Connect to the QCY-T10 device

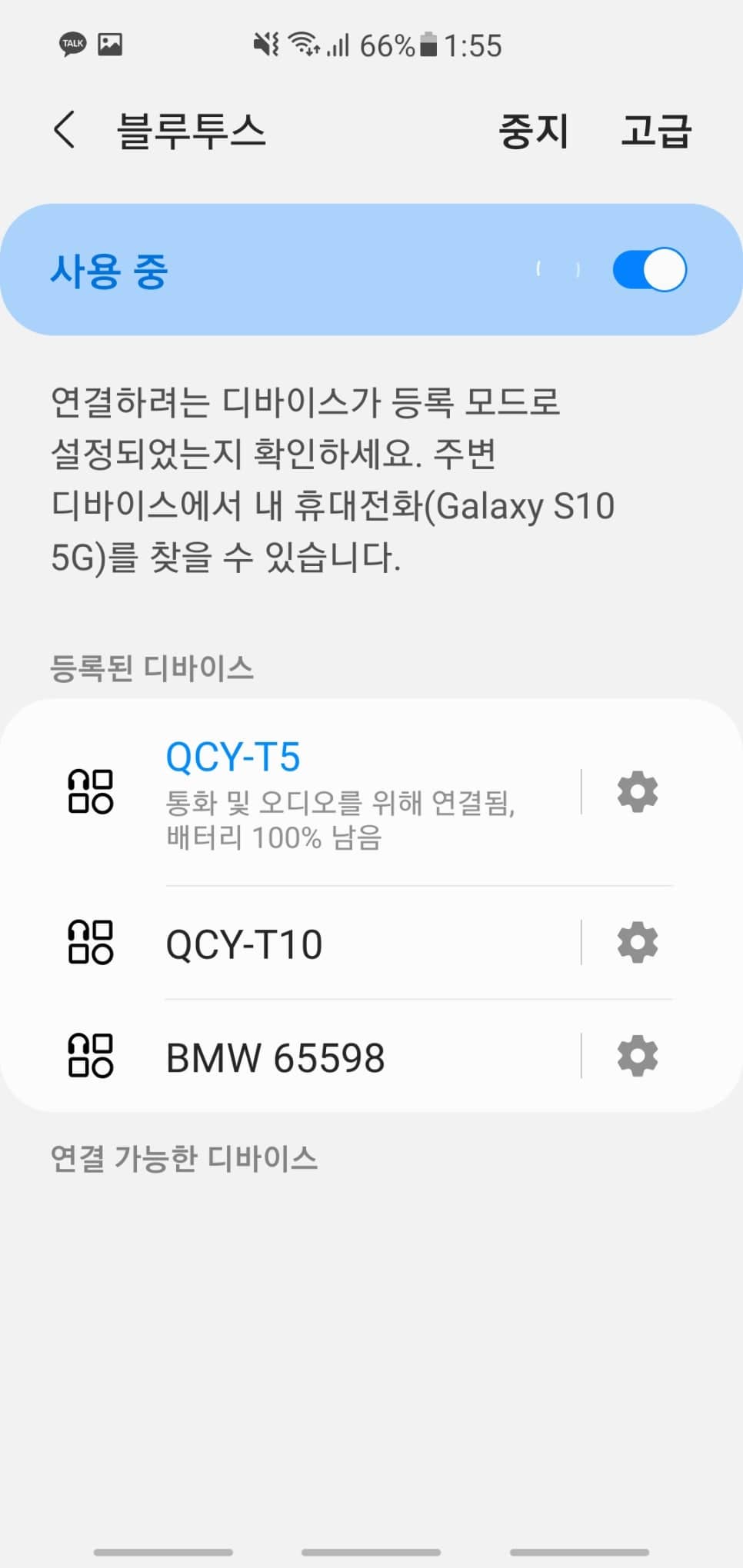point(245,944)
